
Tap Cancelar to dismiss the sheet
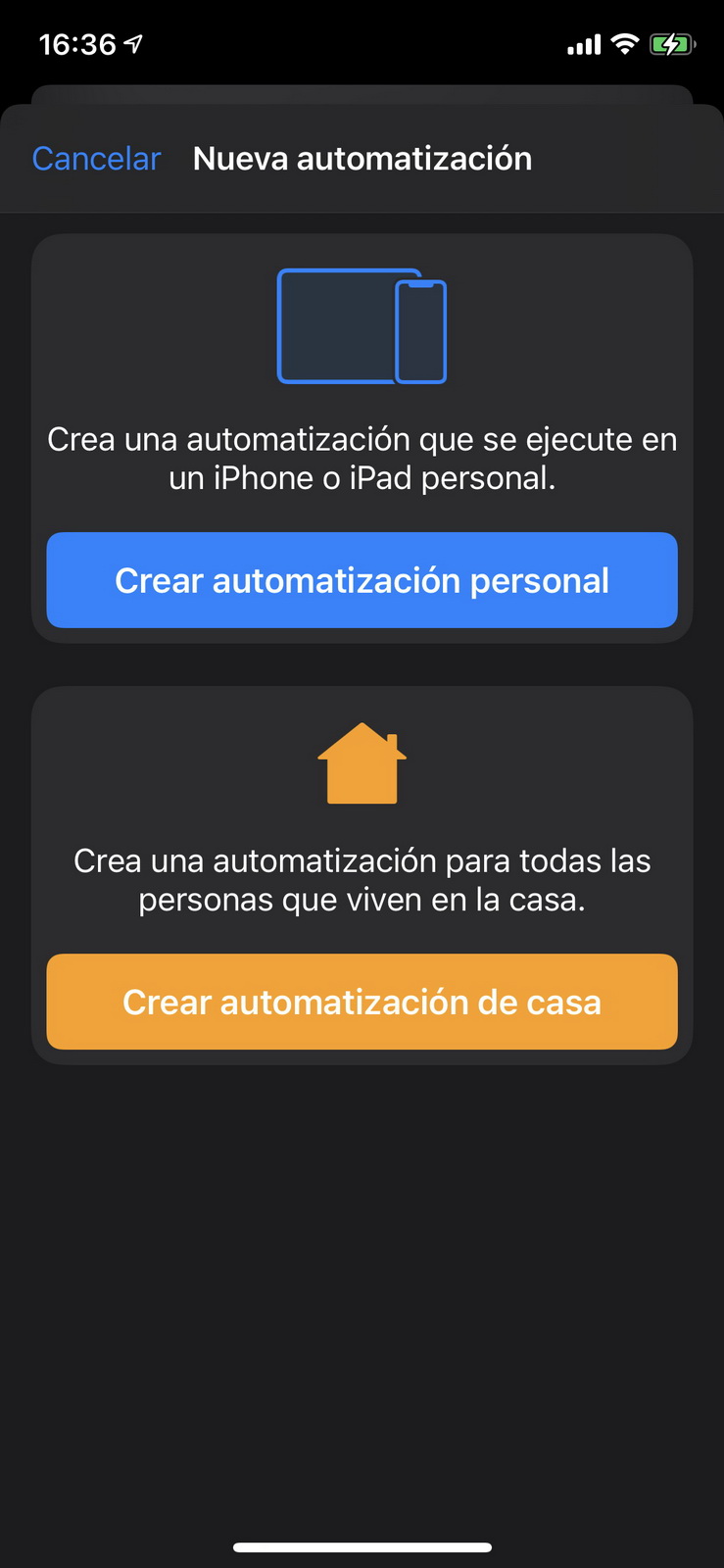[x=96, y=159]
